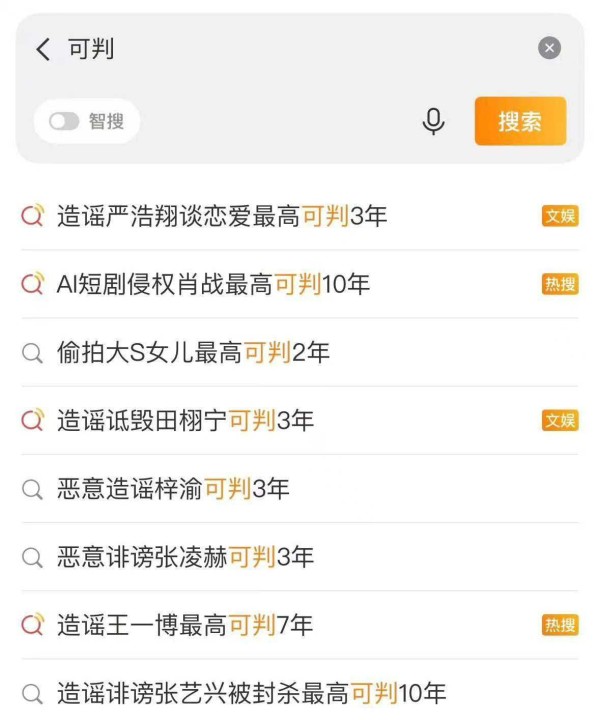The height and width of the screenshot is (720, 600).
Task: Open suggestion 造谣诋毁田栩宁可判3年
Action: (x=185, y=421)
